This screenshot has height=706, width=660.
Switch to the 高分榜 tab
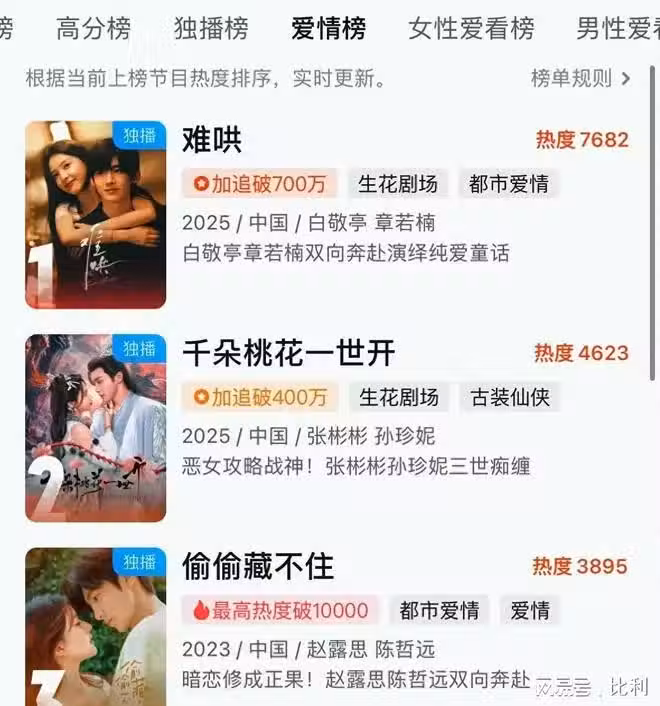click(93, 28)
